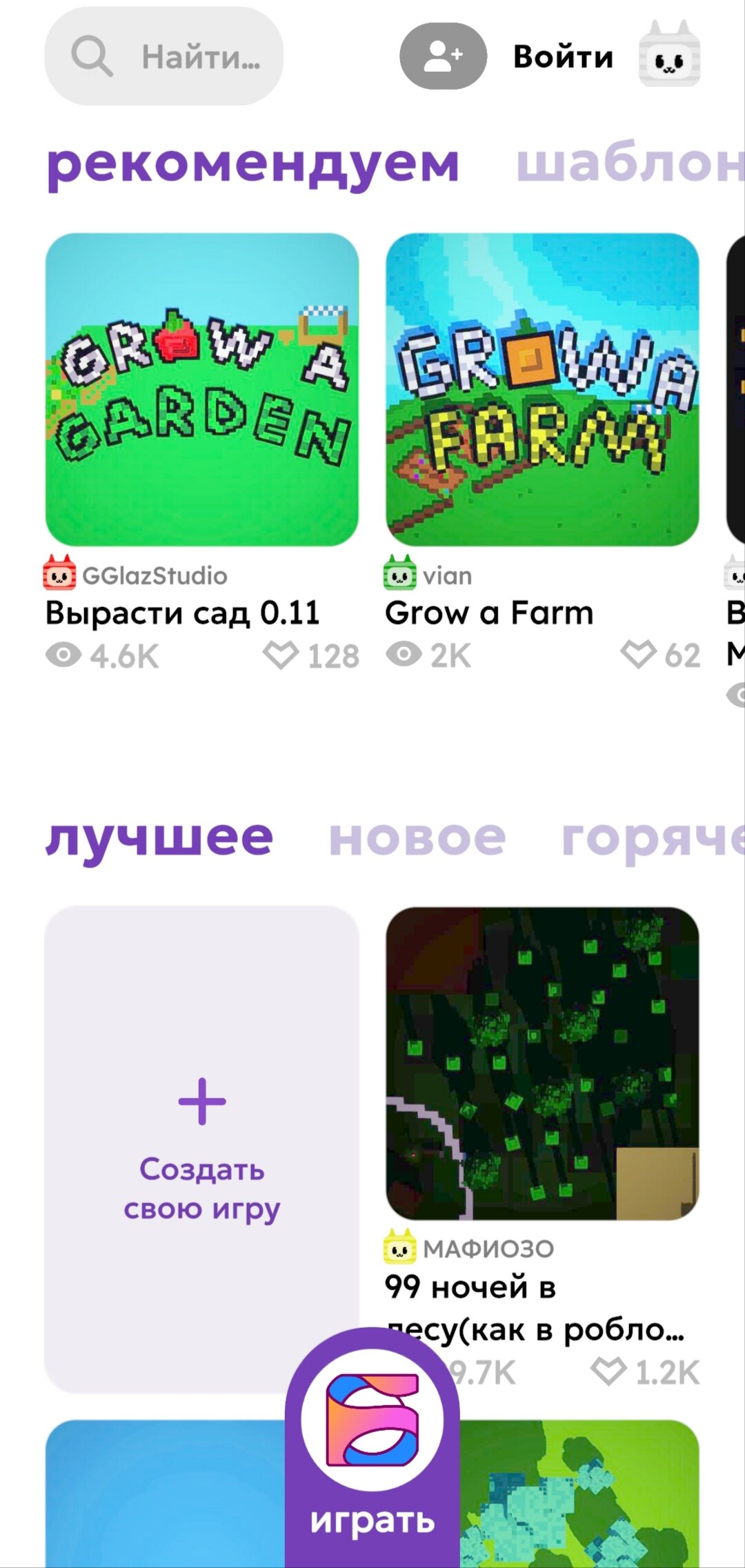Tap Войти to sign in

[x=563, y=57]
